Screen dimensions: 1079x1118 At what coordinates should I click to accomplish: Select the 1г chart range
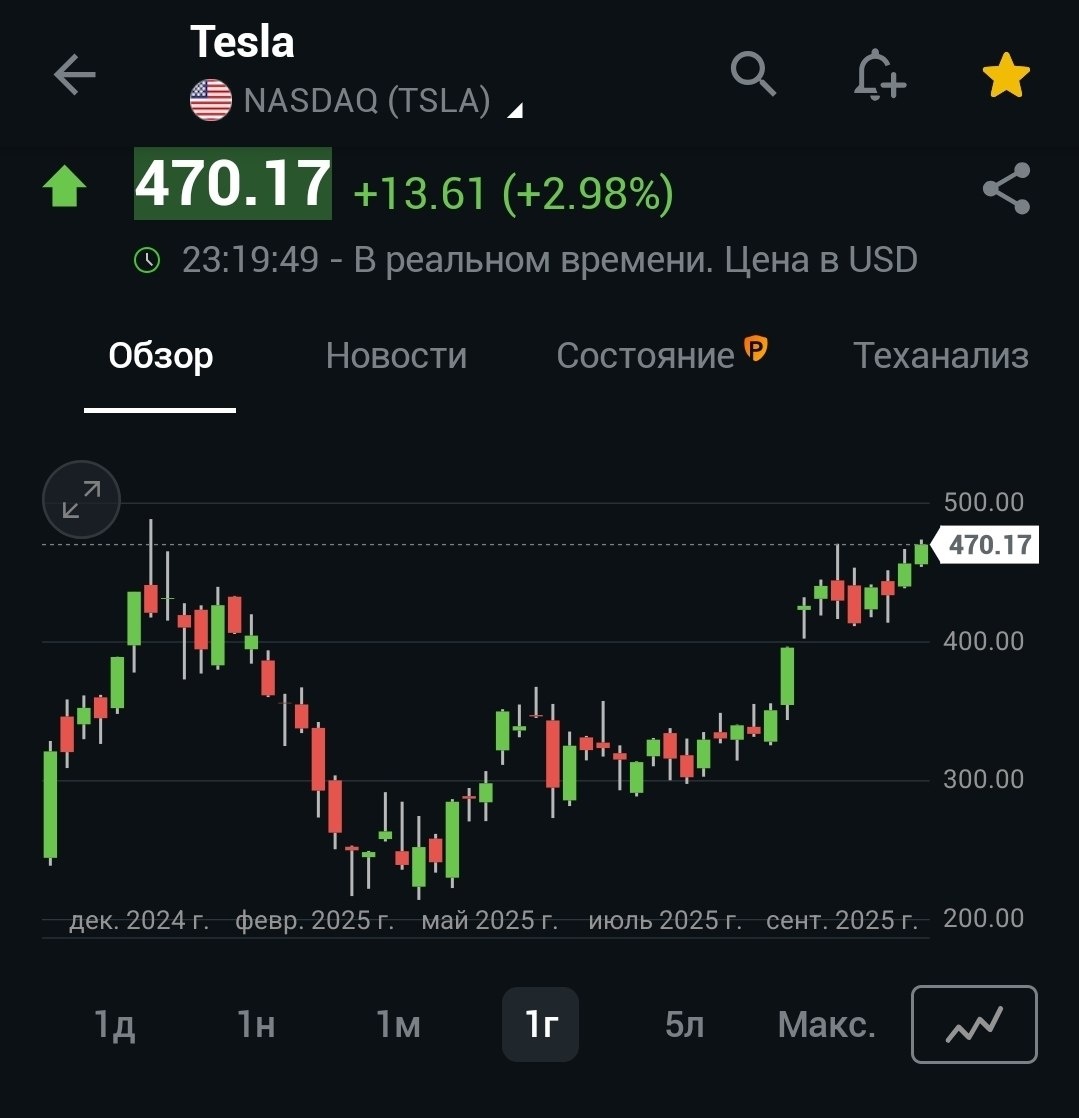pyautogui.click(x=540, y=1025)
